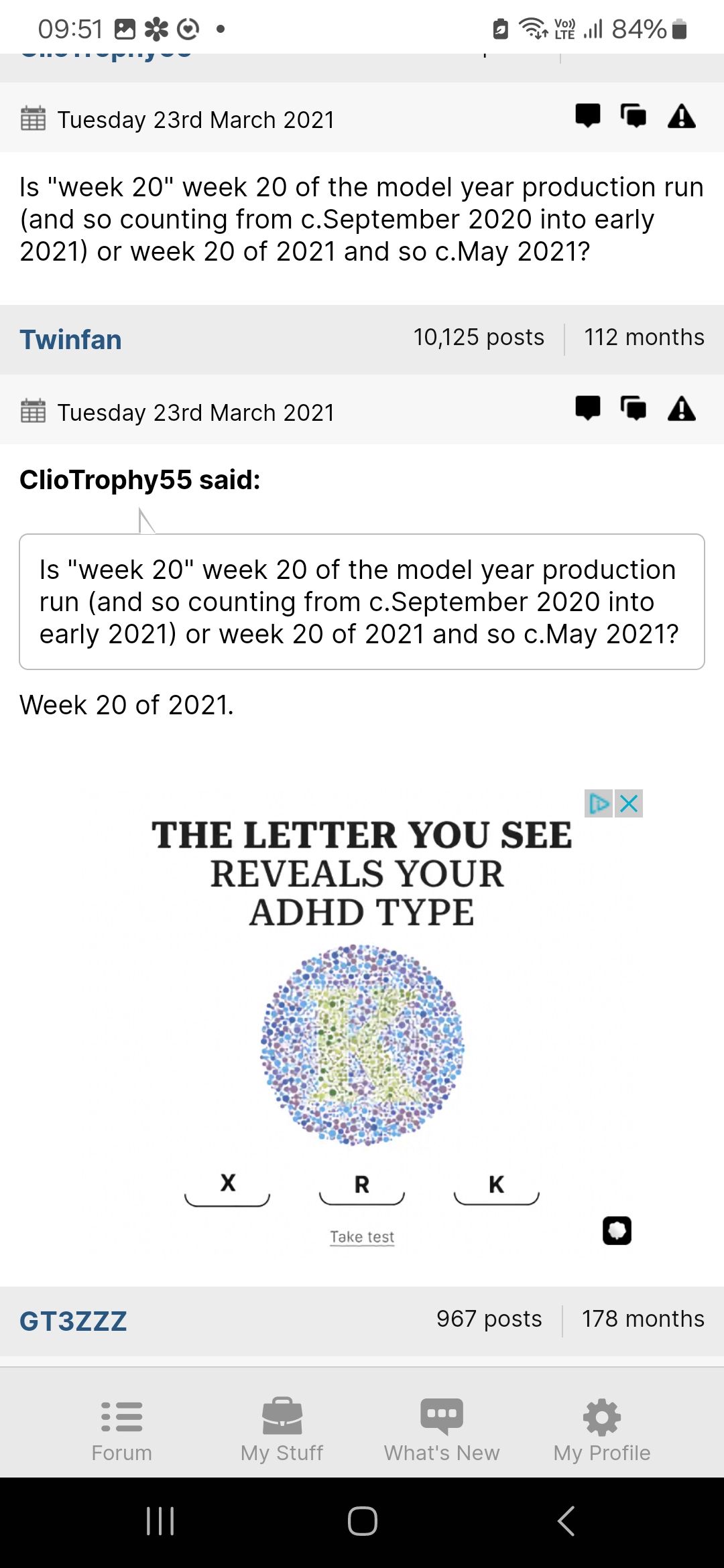Open Twinfan's profile
The height and width of the screenshot is (1568, 724).
click(x=70, y=340)
